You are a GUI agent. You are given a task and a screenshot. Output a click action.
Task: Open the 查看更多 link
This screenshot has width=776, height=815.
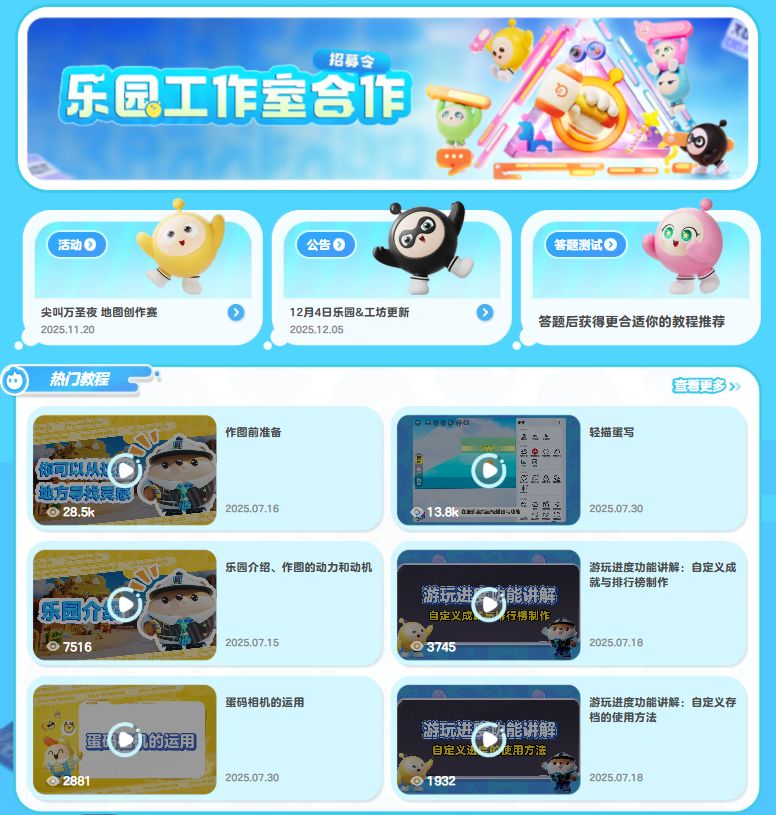(699, 385)
